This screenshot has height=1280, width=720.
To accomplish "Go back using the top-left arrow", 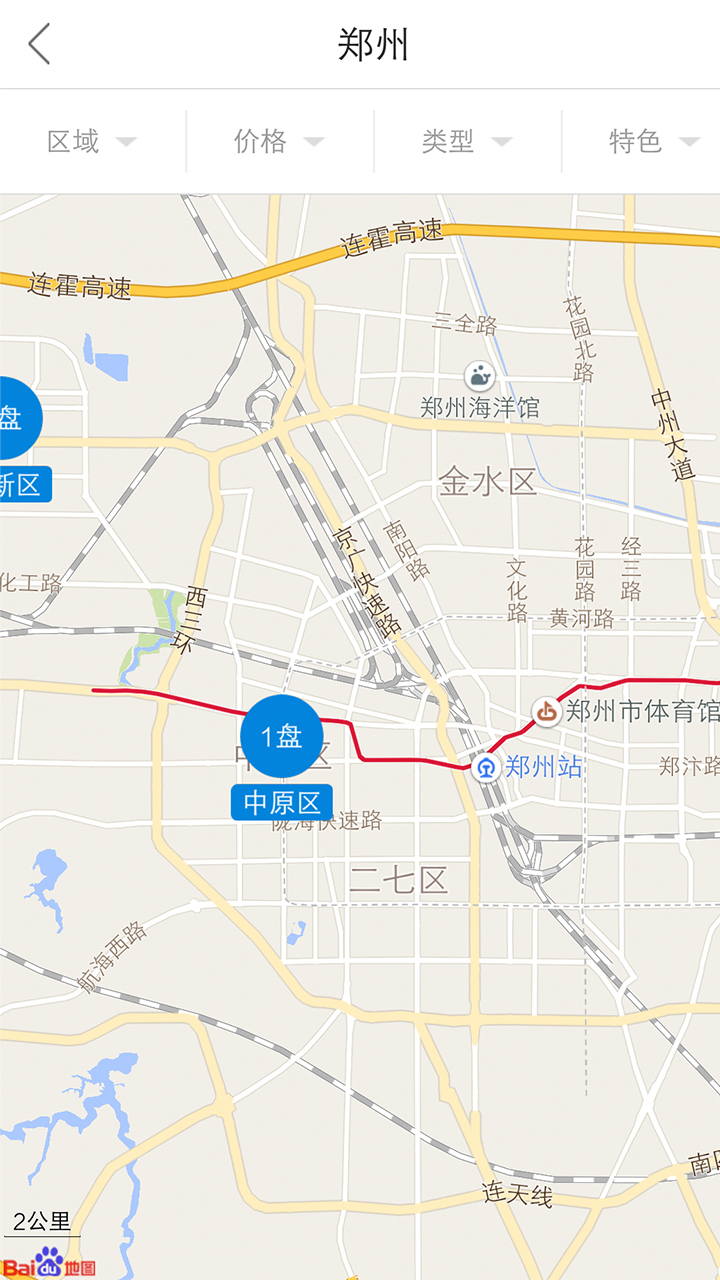I will tap(40, 45).
